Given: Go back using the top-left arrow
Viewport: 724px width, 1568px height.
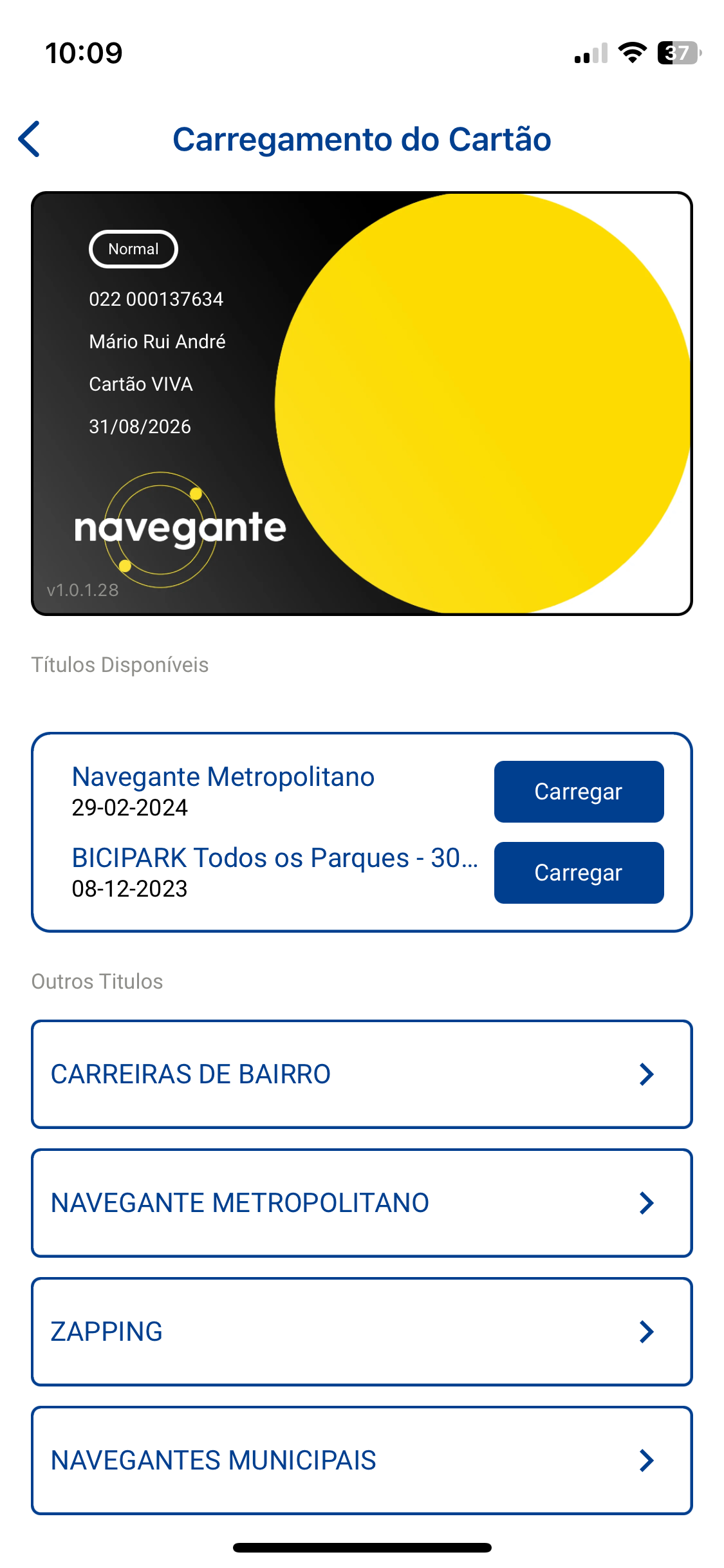Looking at the screenshot, I should 30,139.
